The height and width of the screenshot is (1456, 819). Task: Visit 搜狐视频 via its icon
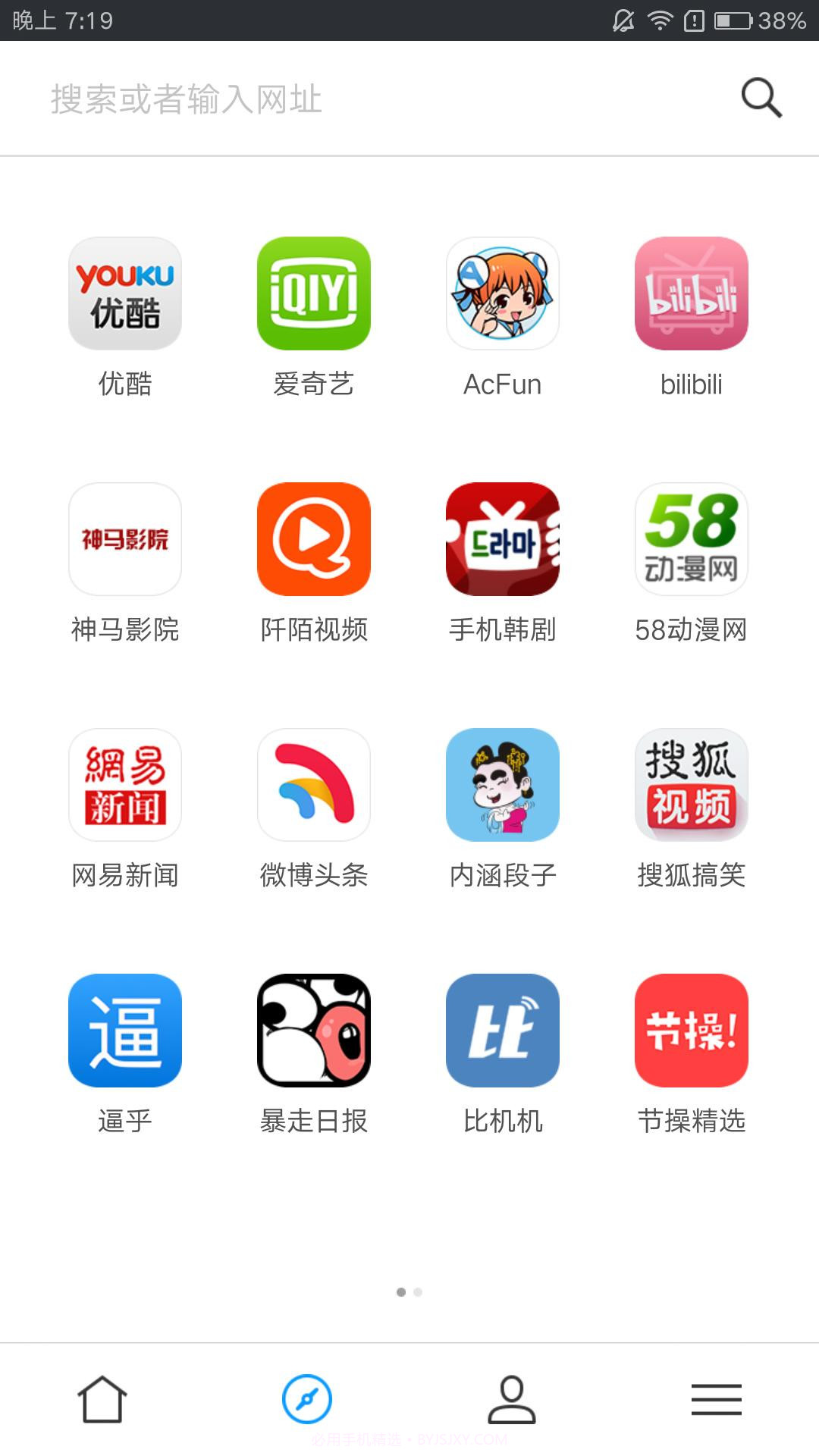[x=691, y=785]
